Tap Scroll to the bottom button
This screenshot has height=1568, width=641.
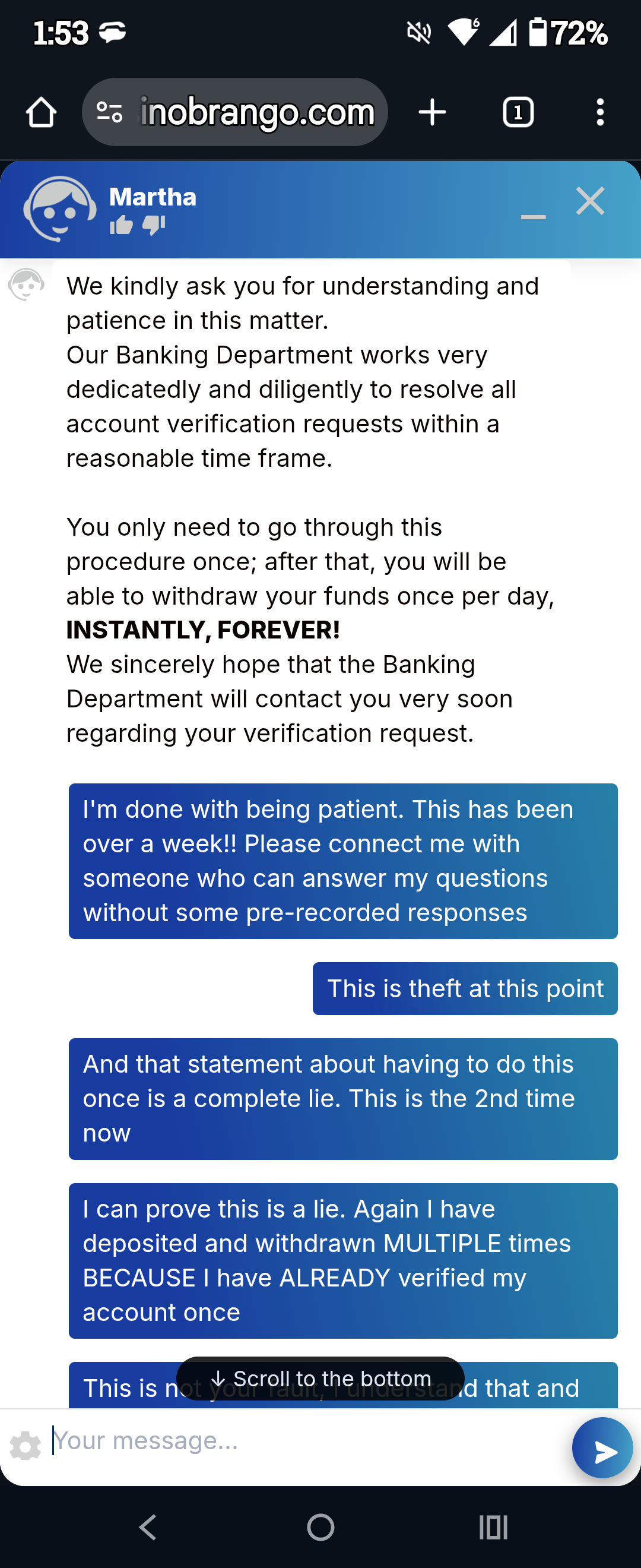[320, 1378]
